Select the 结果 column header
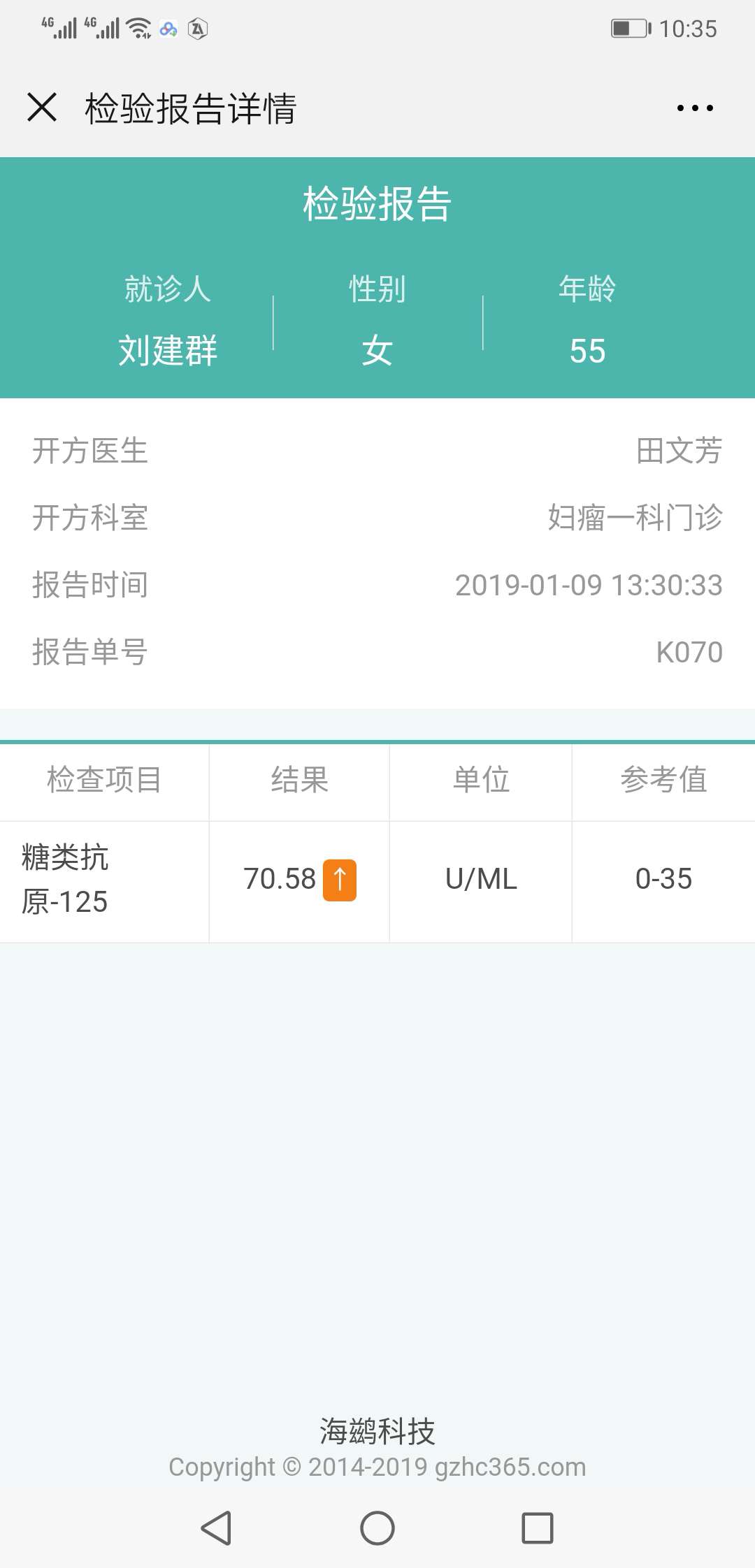 click(x=299, y=782)
